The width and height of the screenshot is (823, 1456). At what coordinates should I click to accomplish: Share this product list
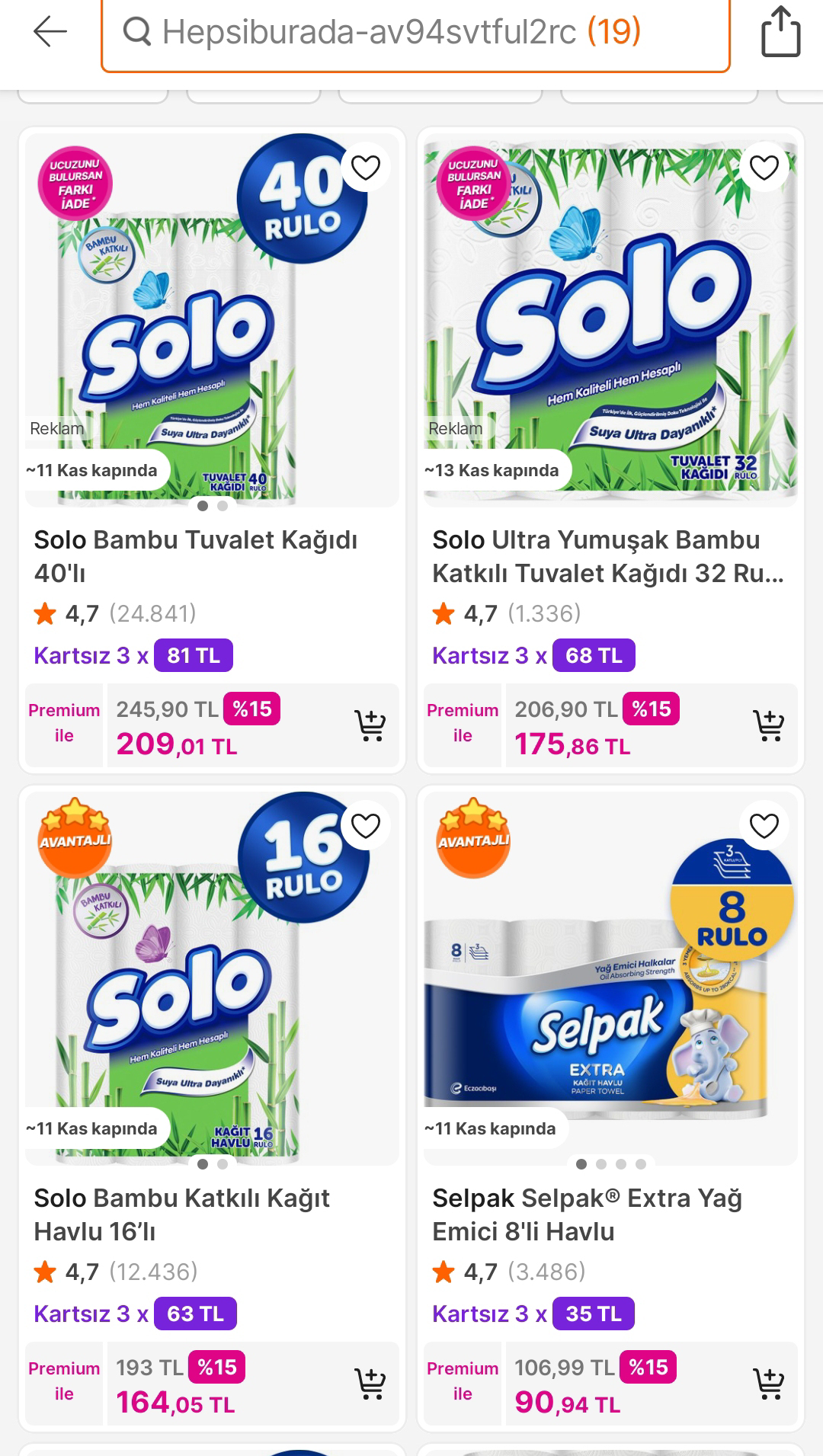click(780, 32)
